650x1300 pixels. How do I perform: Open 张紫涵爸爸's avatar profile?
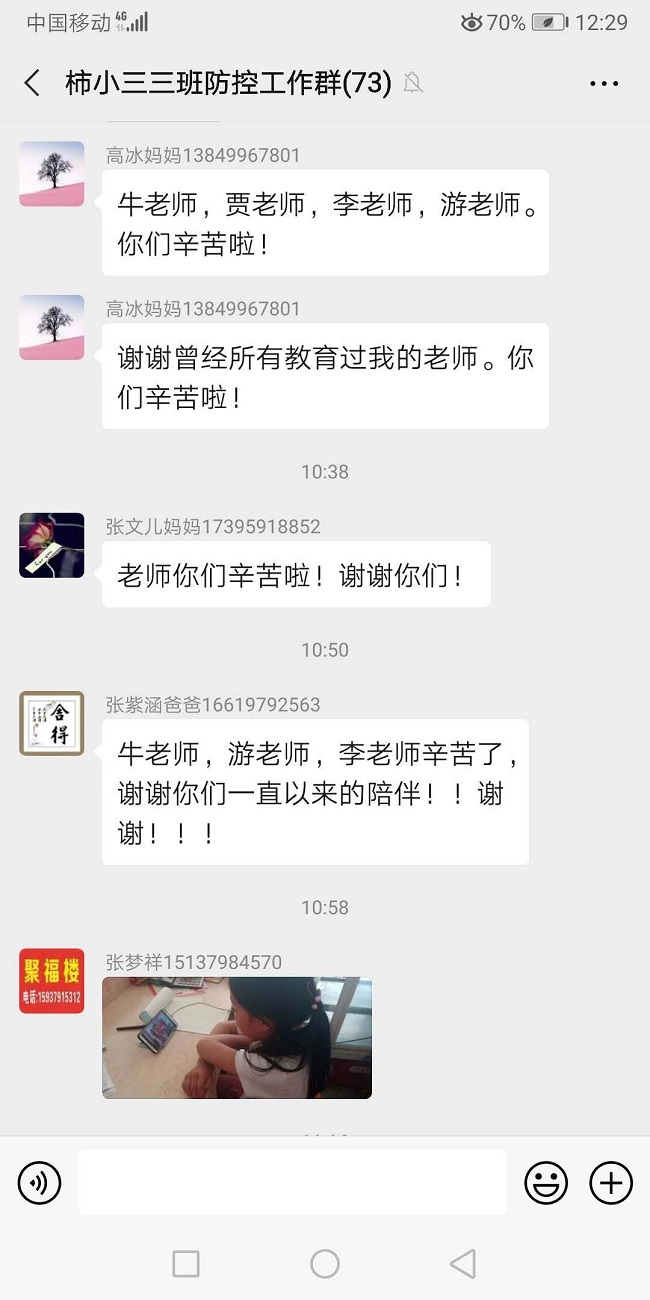[52, 723]
